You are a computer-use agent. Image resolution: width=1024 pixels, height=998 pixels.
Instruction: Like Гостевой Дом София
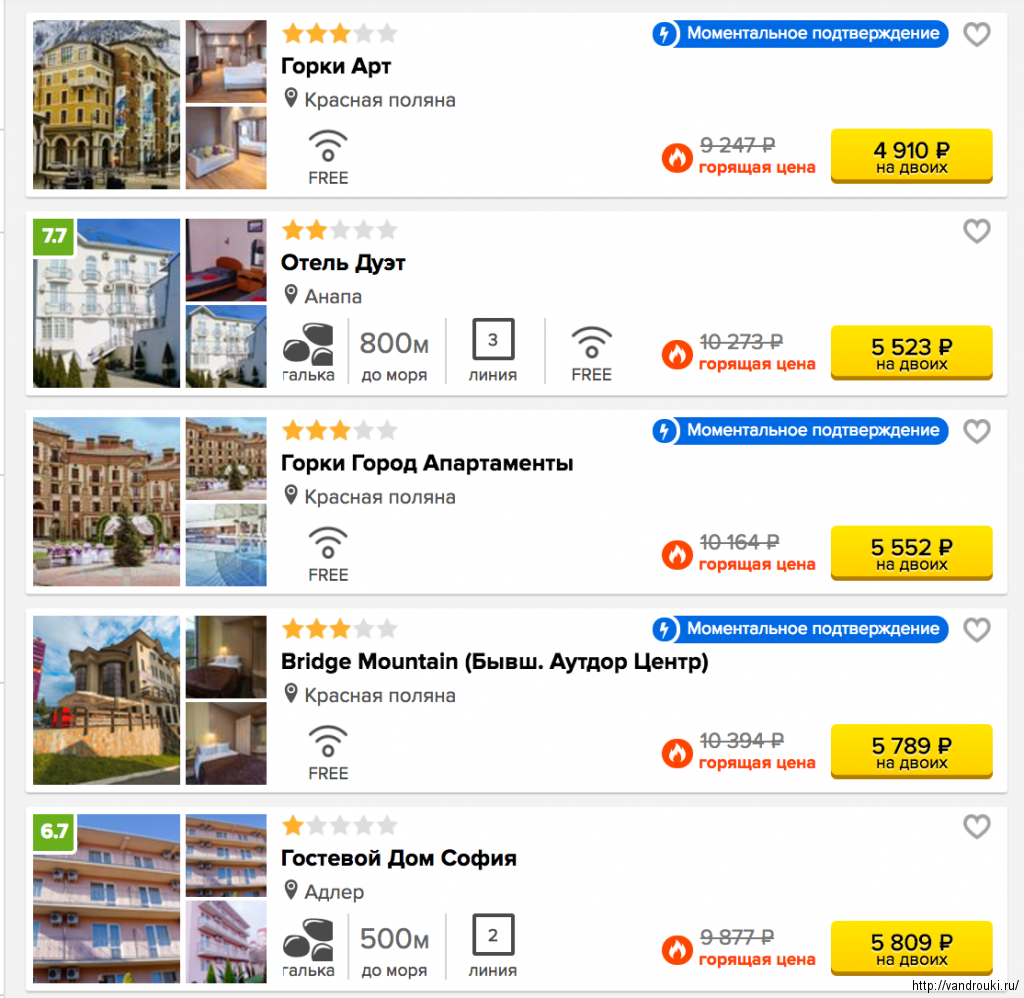[x=976, y=827]
